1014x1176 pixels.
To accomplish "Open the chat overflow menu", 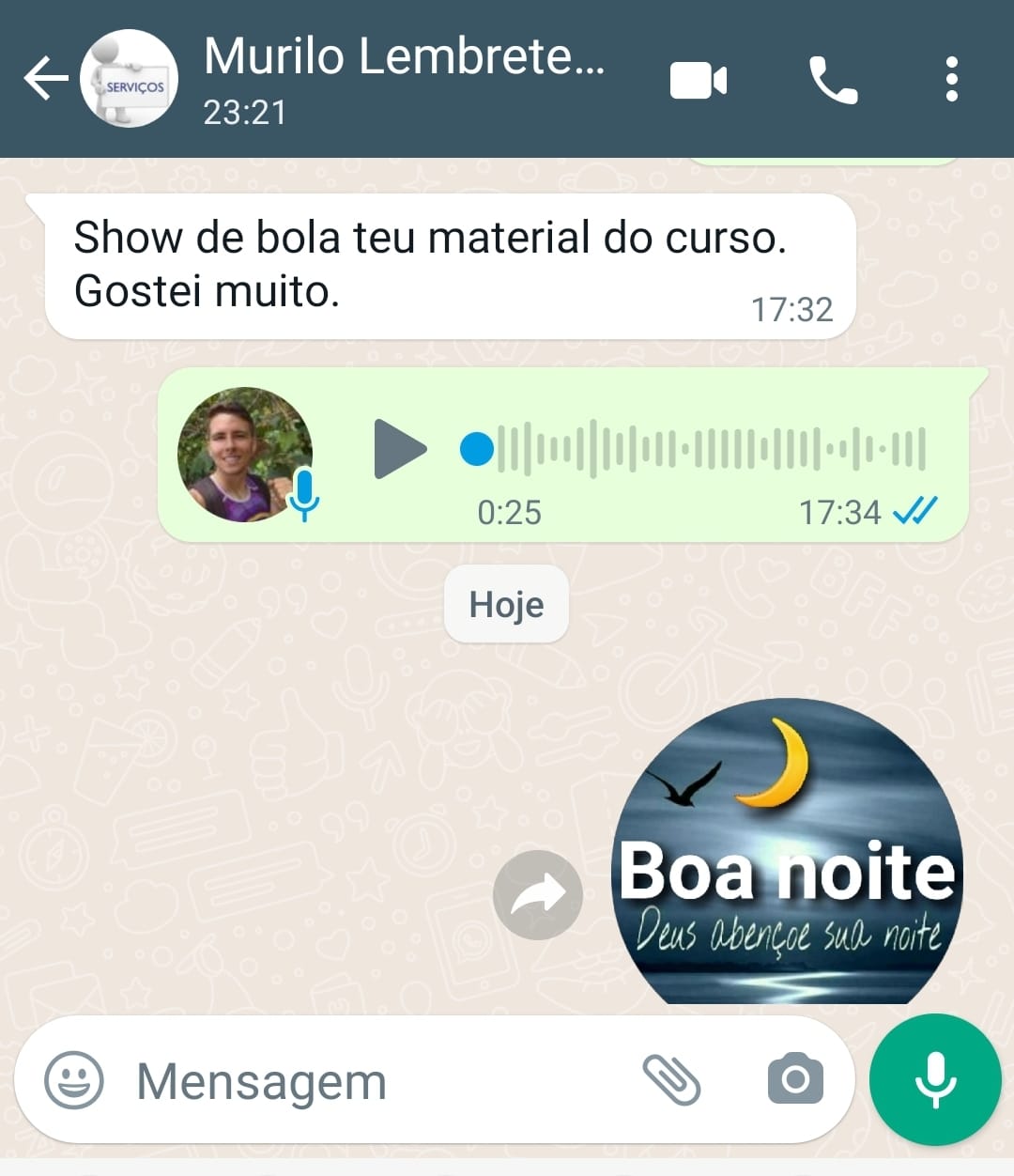I will pyautogui.click(x=951, y=81).
